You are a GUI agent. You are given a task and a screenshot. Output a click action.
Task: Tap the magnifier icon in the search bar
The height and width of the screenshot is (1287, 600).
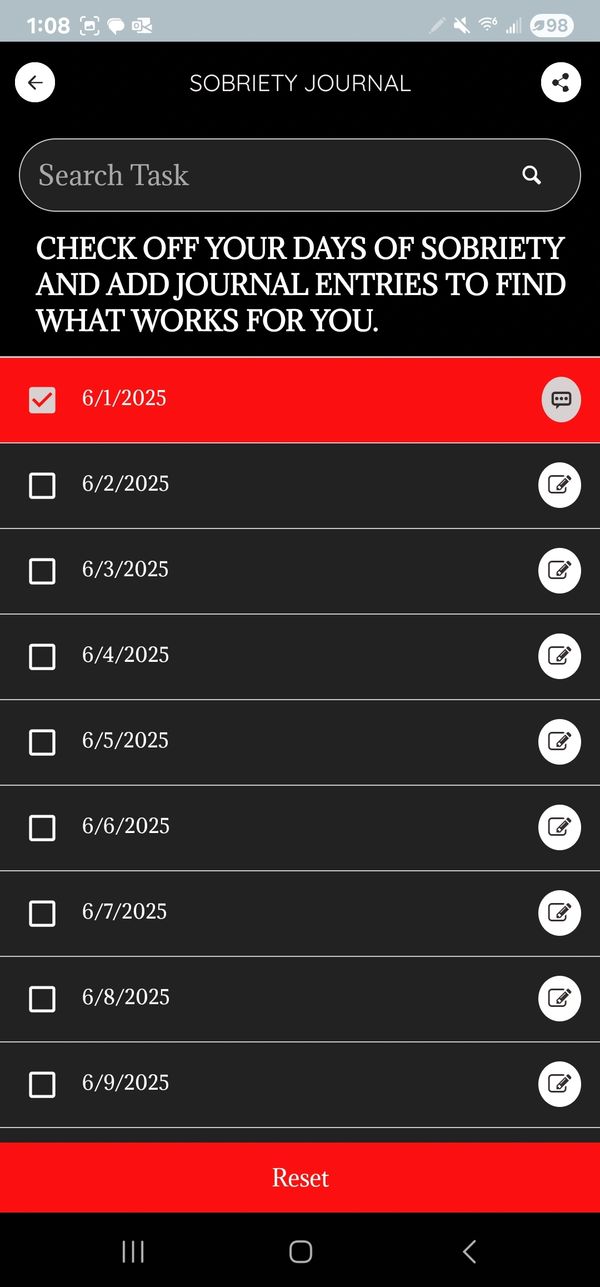[x=532, y=176]
